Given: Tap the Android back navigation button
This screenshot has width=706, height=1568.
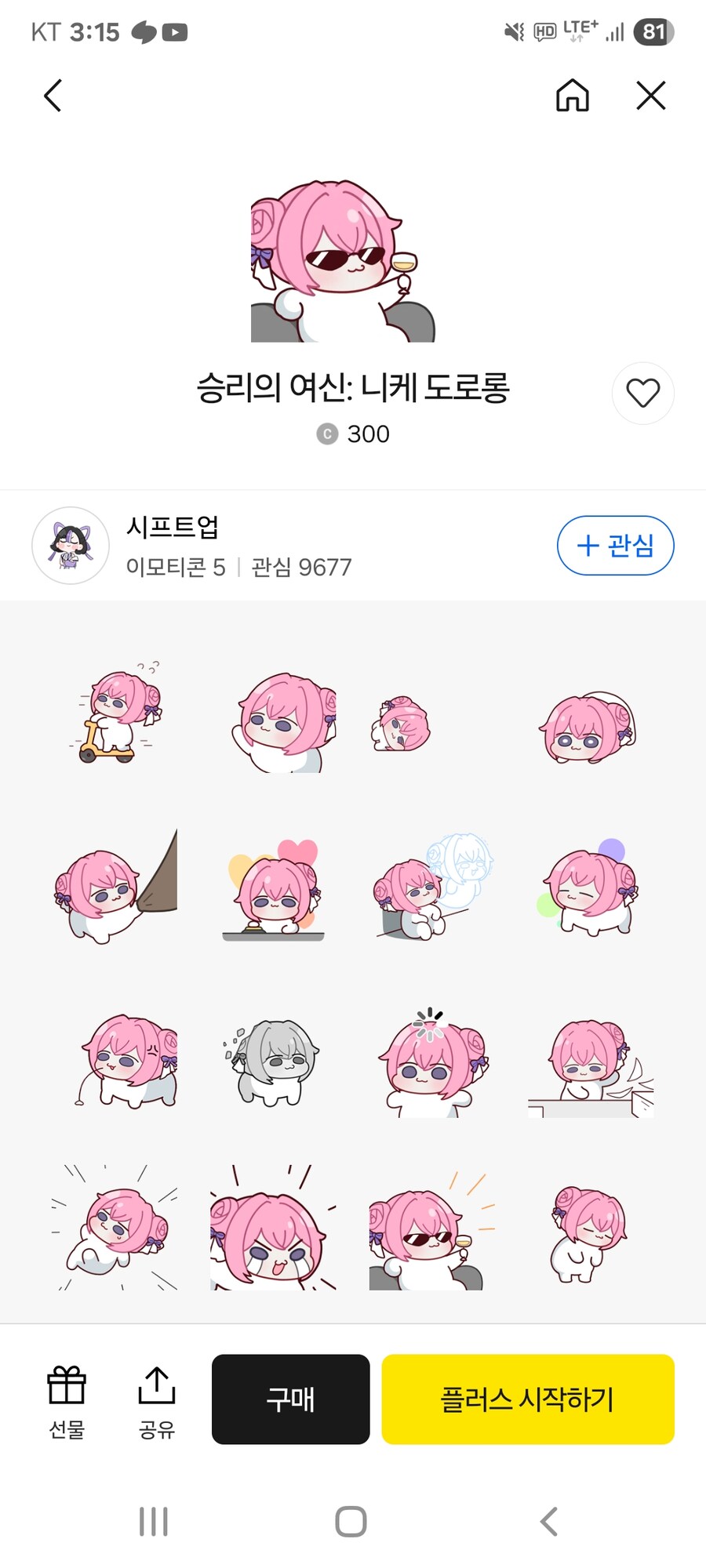Looking at the screenshot, I should point(548,1519).
